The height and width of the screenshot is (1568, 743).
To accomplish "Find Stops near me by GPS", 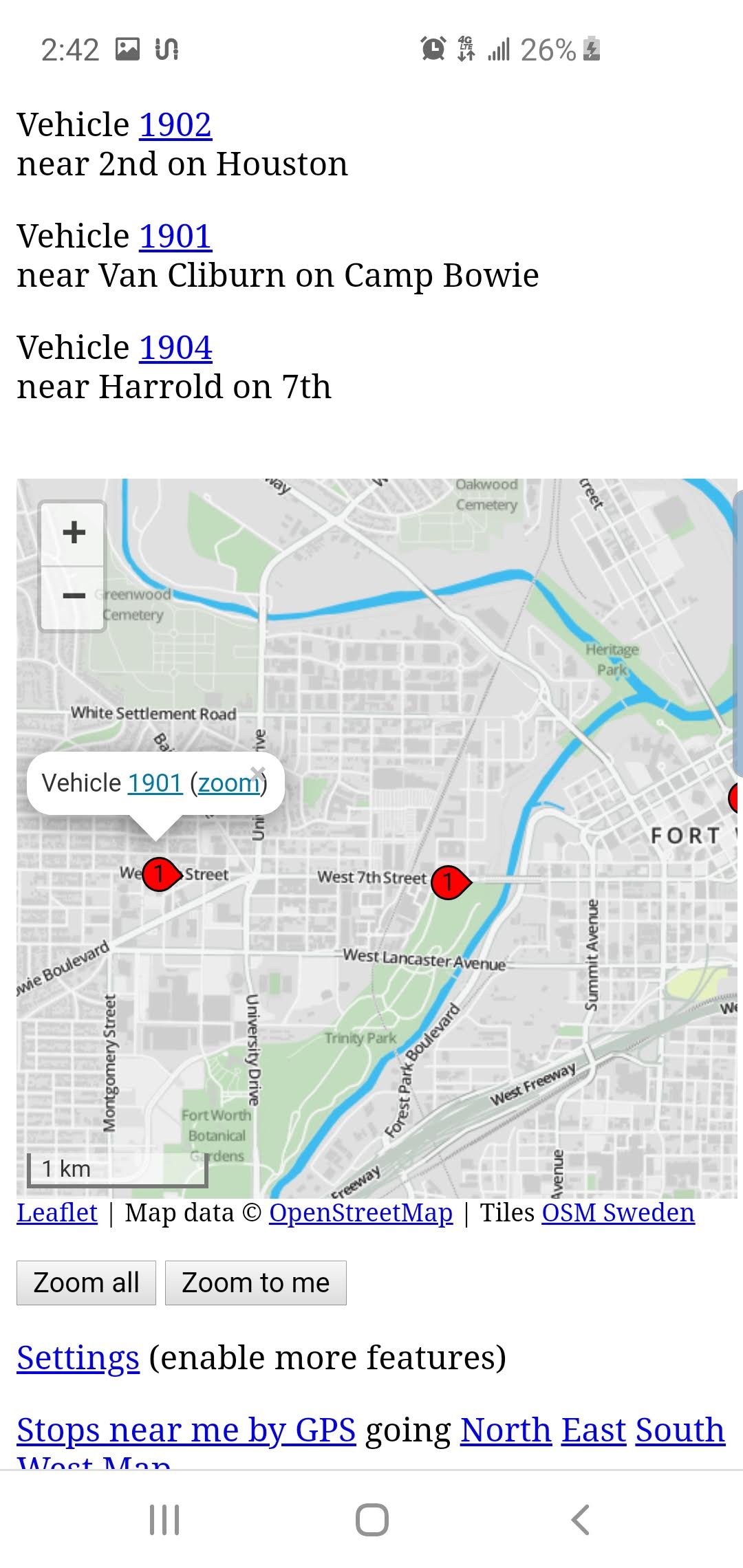I will (186, 1430).
